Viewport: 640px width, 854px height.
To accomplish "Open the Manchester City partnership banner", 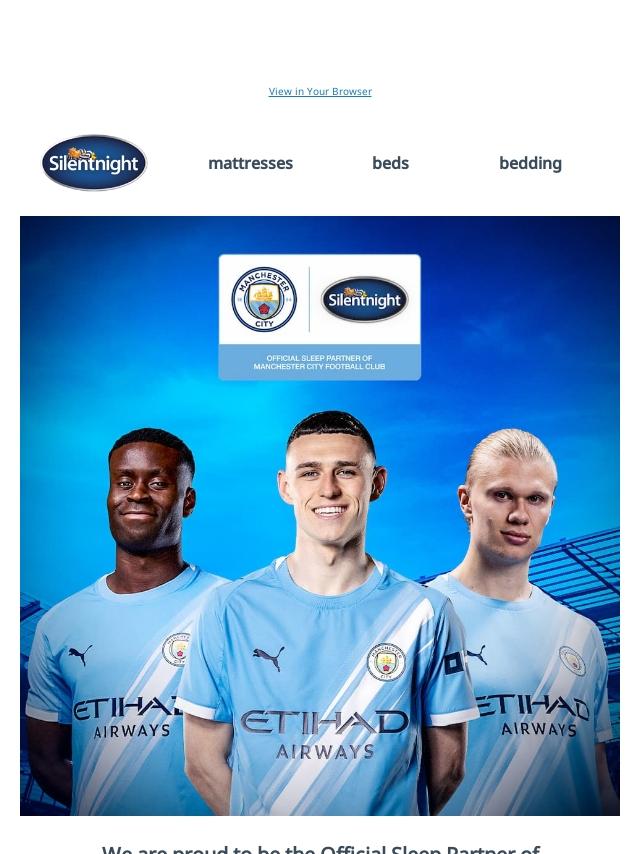I will click(320, 515).
